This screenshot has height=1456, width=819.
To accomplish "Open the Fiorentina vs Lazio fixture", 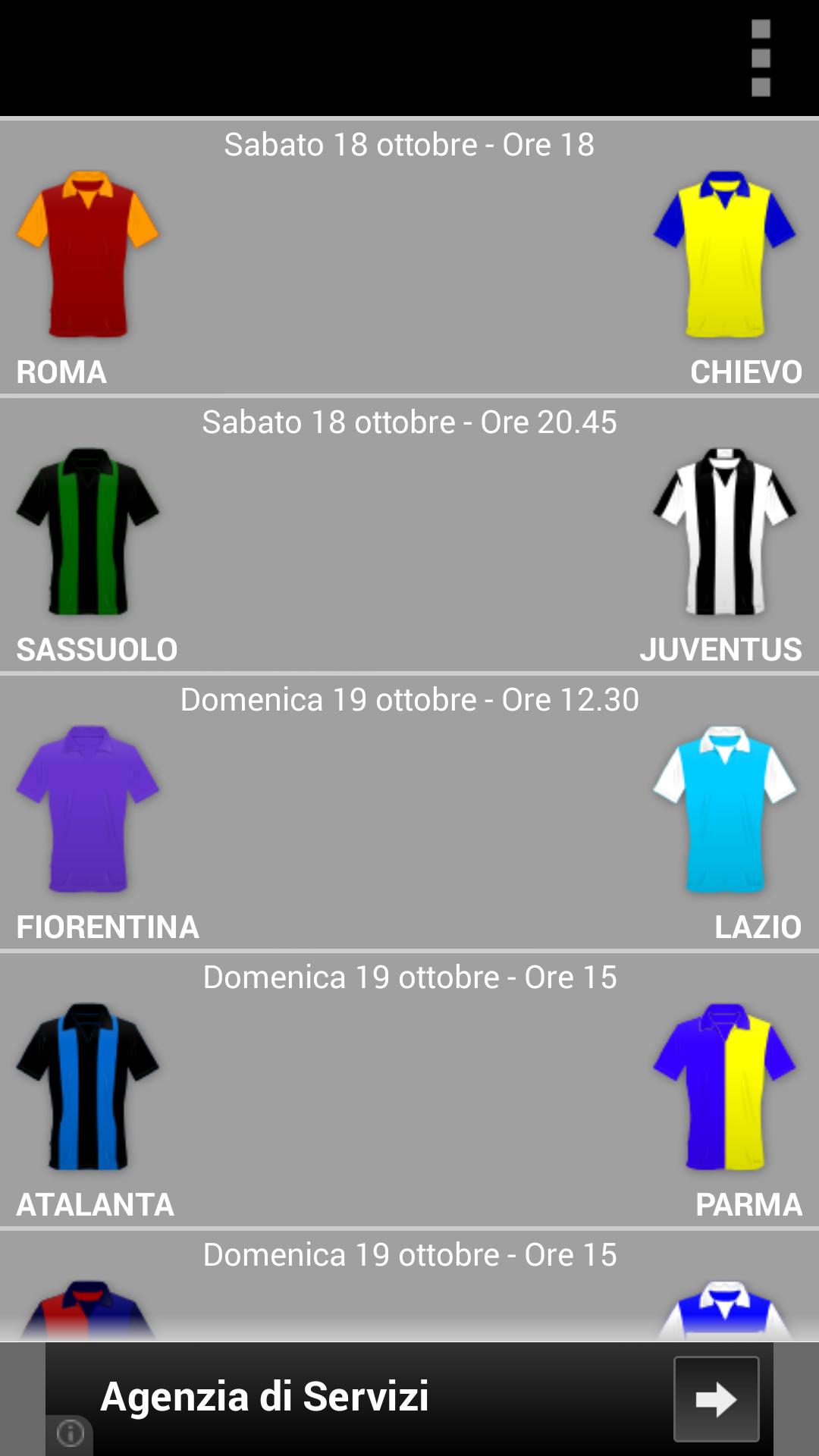I will click(409, 811).
